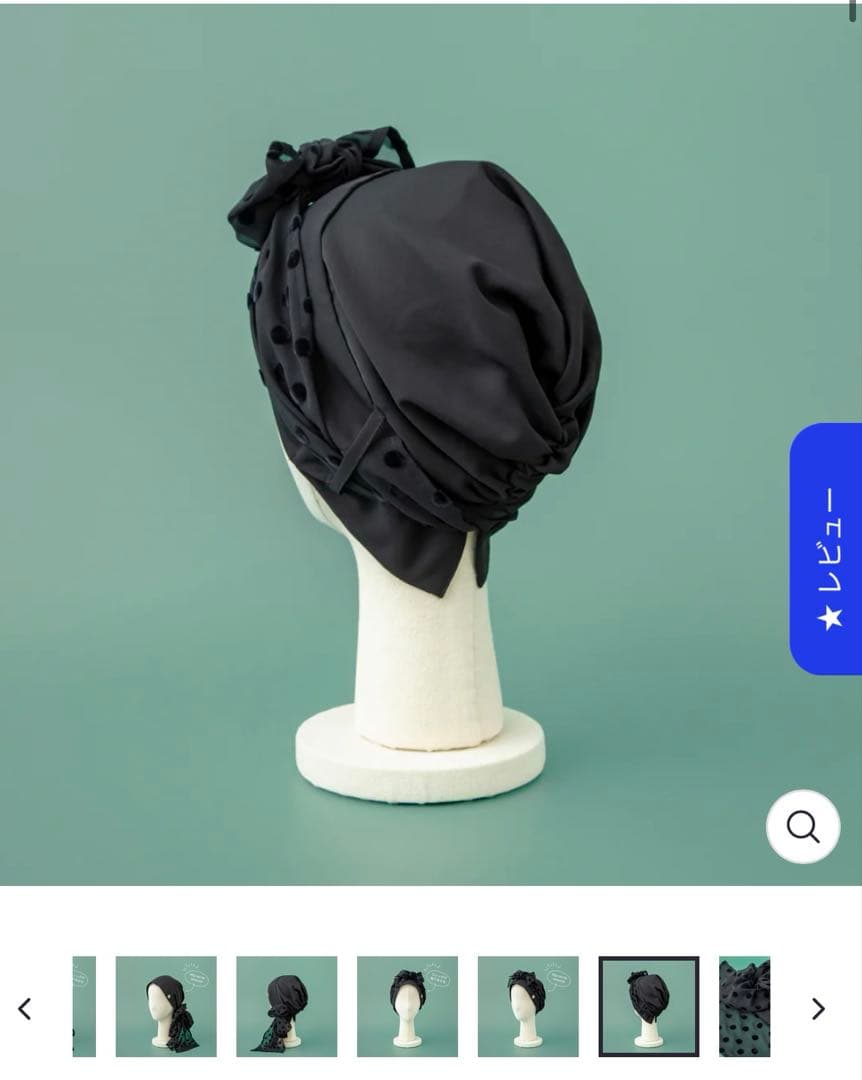Show the next gallery thumbnails
The image size is (862, 1080).
(818, 1008)
